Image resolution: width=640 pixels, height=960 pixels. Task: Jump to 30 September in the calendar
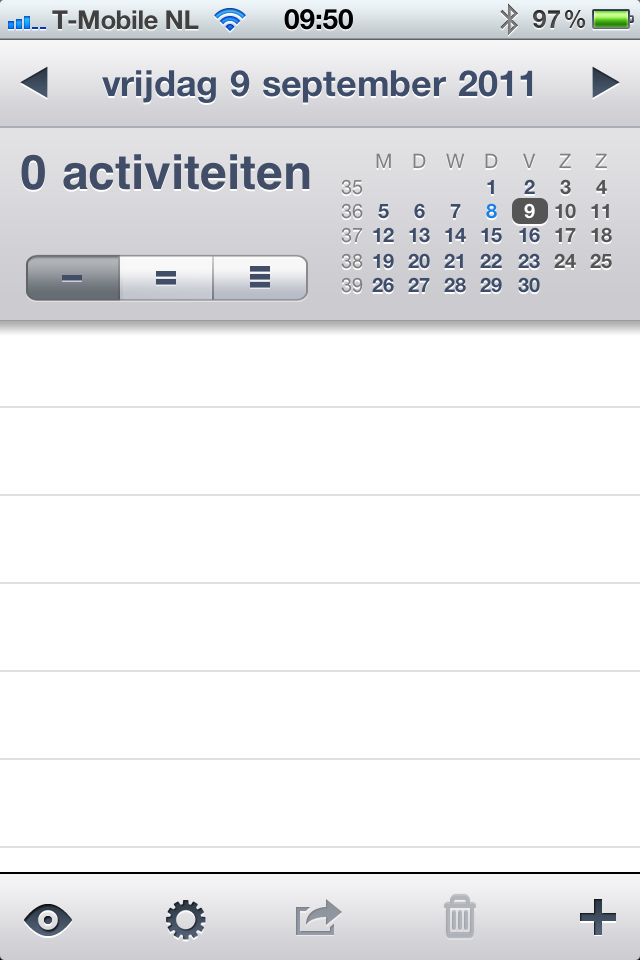pos(529,286)
